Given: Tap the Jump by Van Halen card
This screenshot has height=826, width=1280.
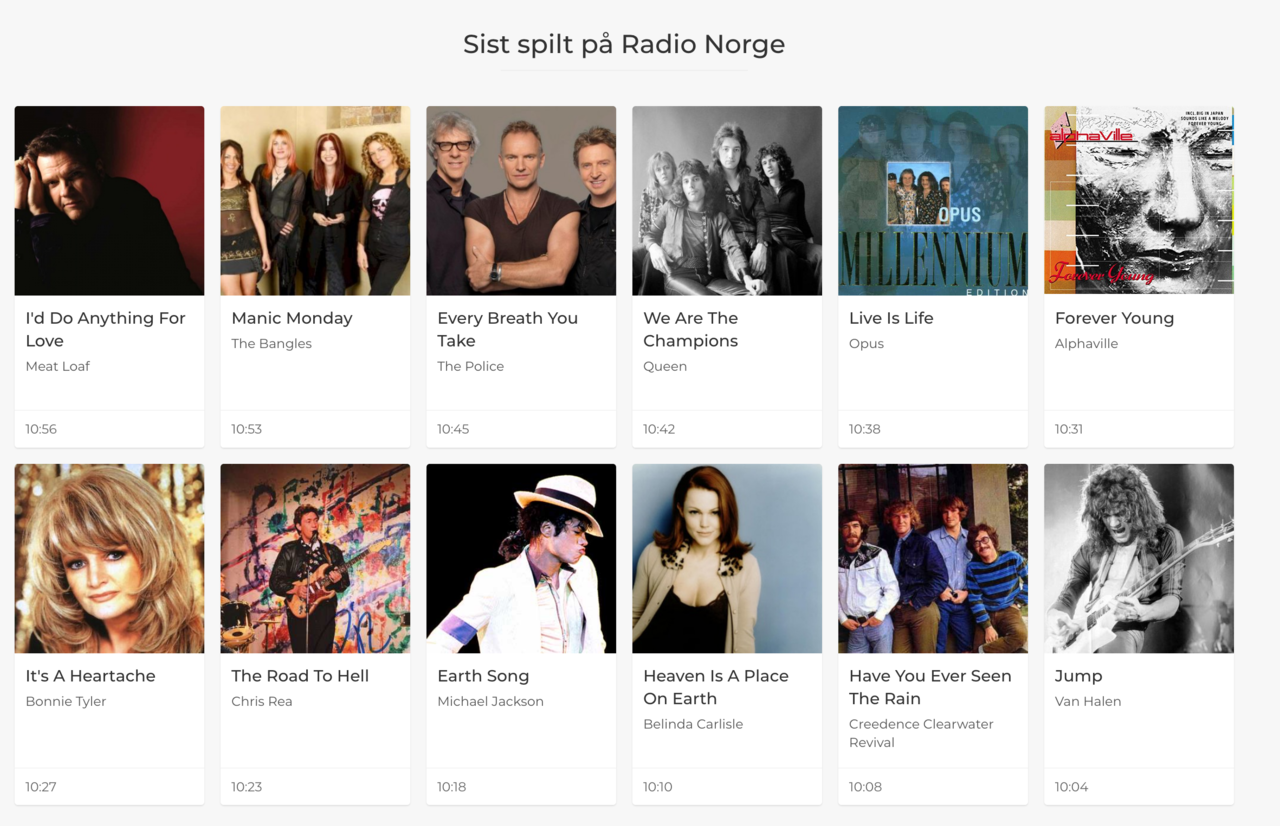Looking at the screenshot, I should [1139, 634].
